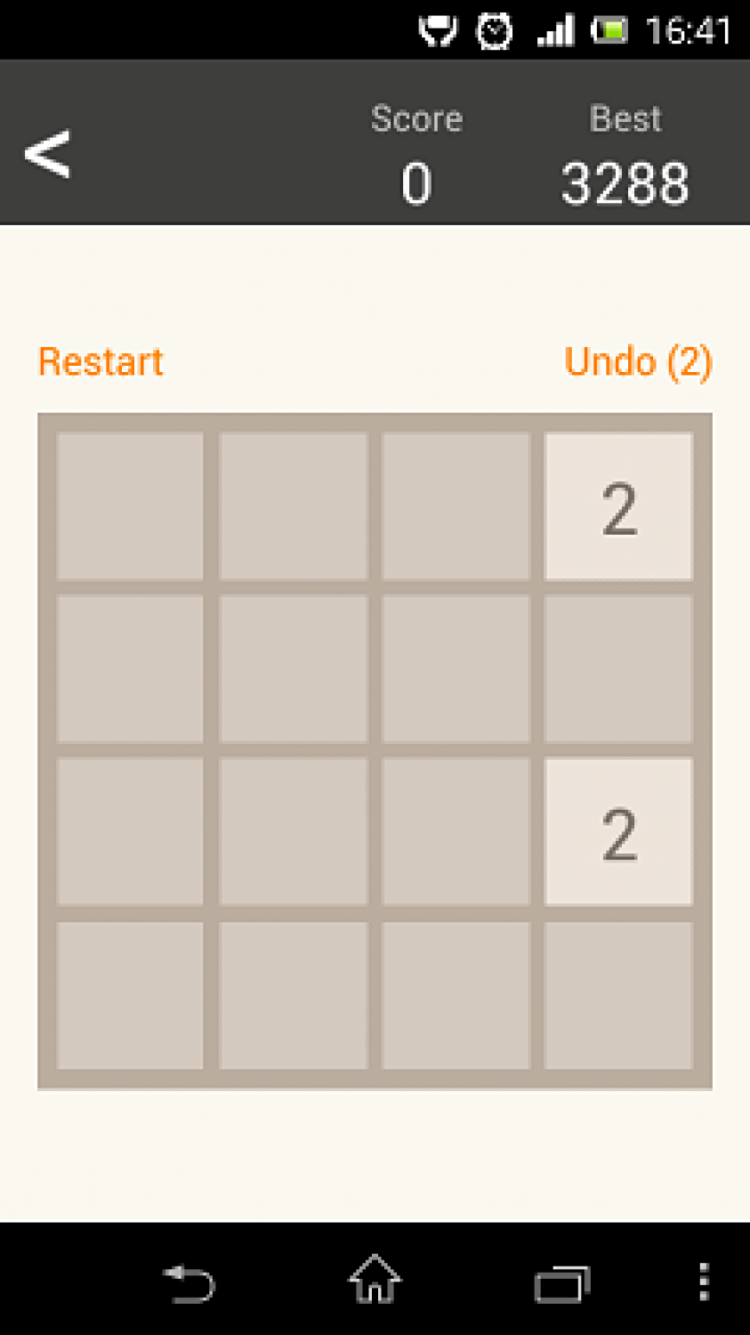
Task: Tap the Score label
Action: coord(418,118)
